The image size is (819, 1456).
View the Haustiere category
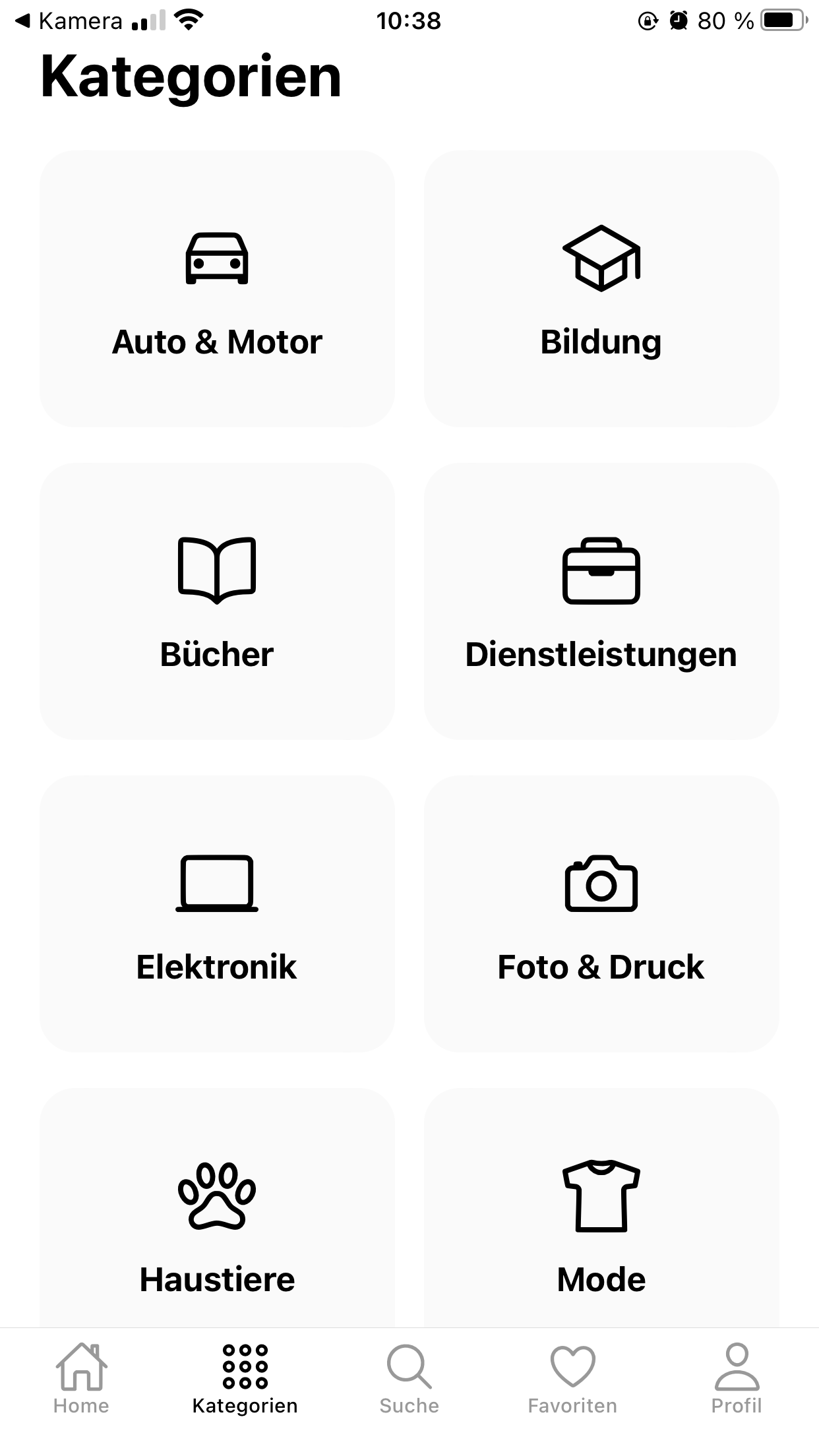pos(217,1213)
